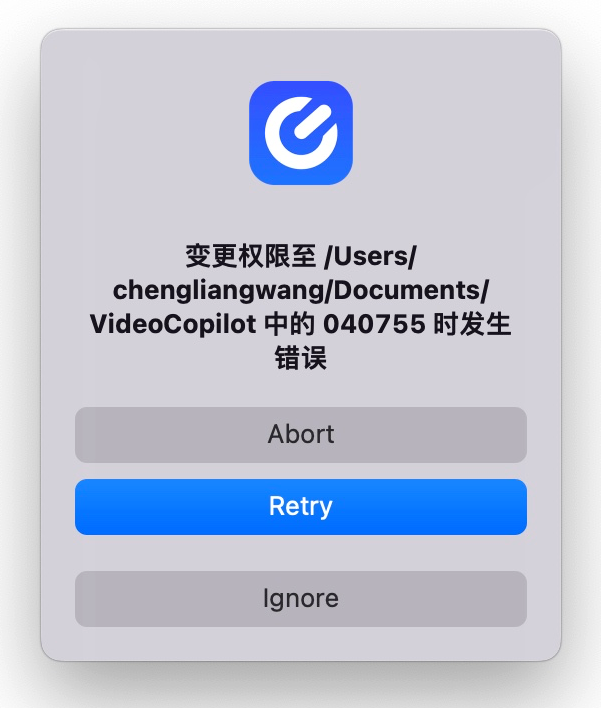Retry the permission change

pos(300,507)
